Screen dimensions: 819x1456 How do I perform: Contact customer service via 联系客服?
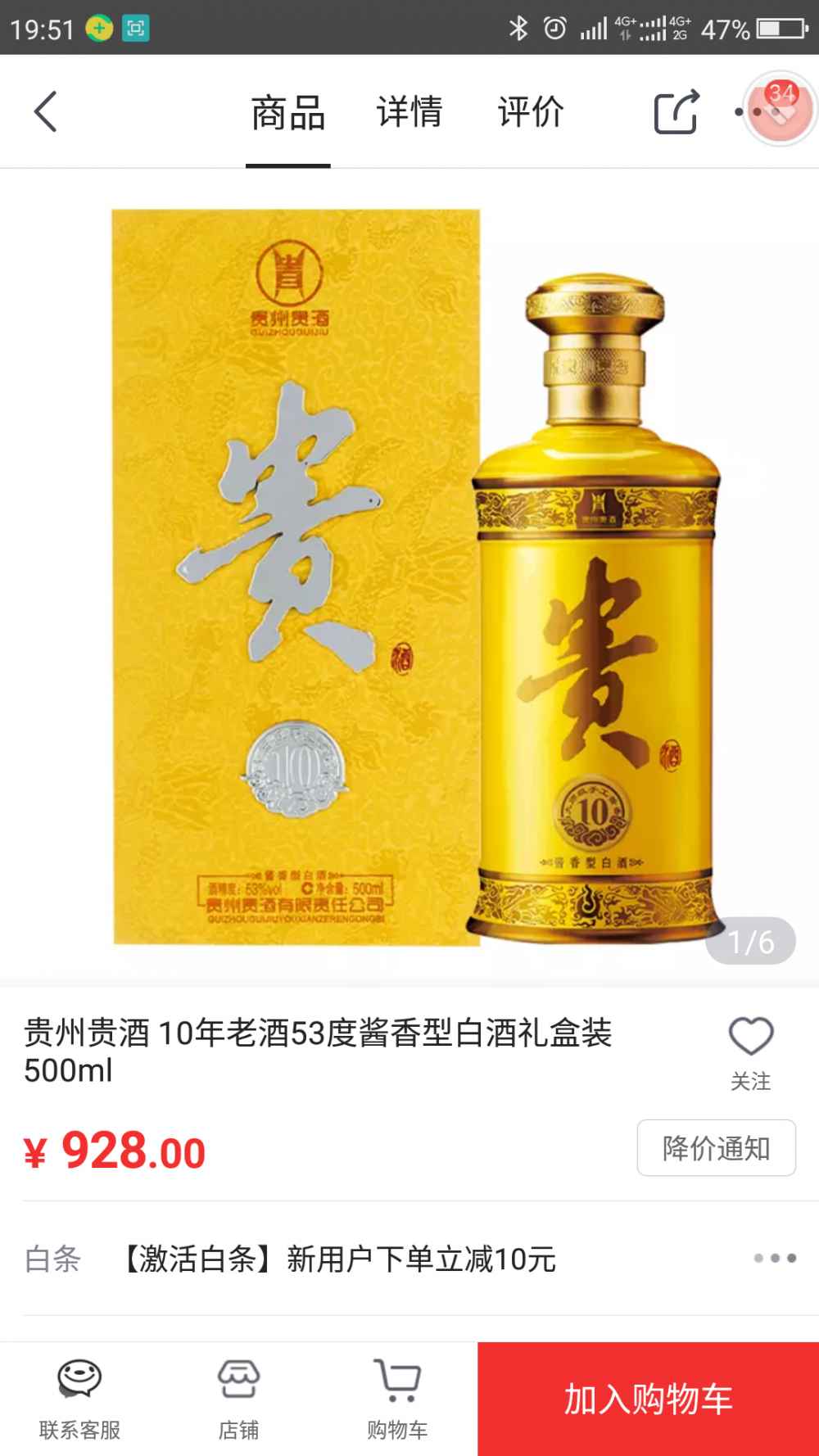pyautogui.click(x=79, y=1399)
